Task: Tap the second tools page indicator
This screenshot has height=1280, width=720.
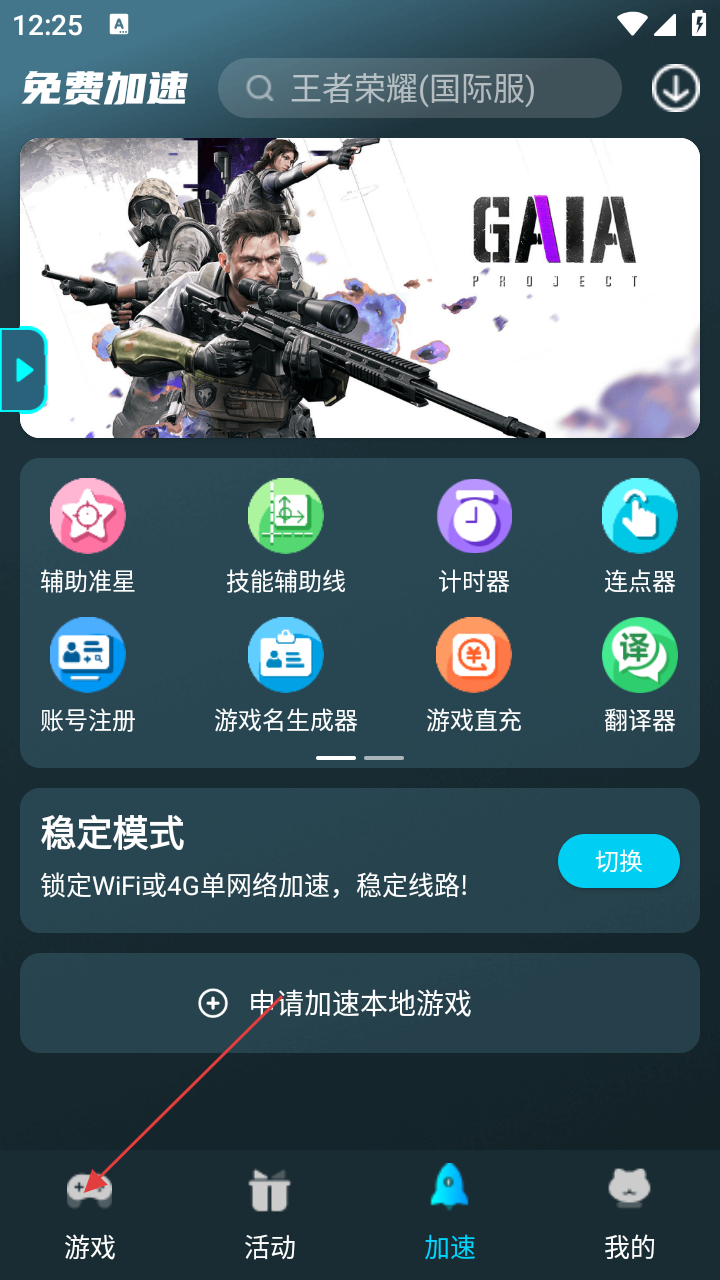Action: pyautogui.click(x=384, y=758)
